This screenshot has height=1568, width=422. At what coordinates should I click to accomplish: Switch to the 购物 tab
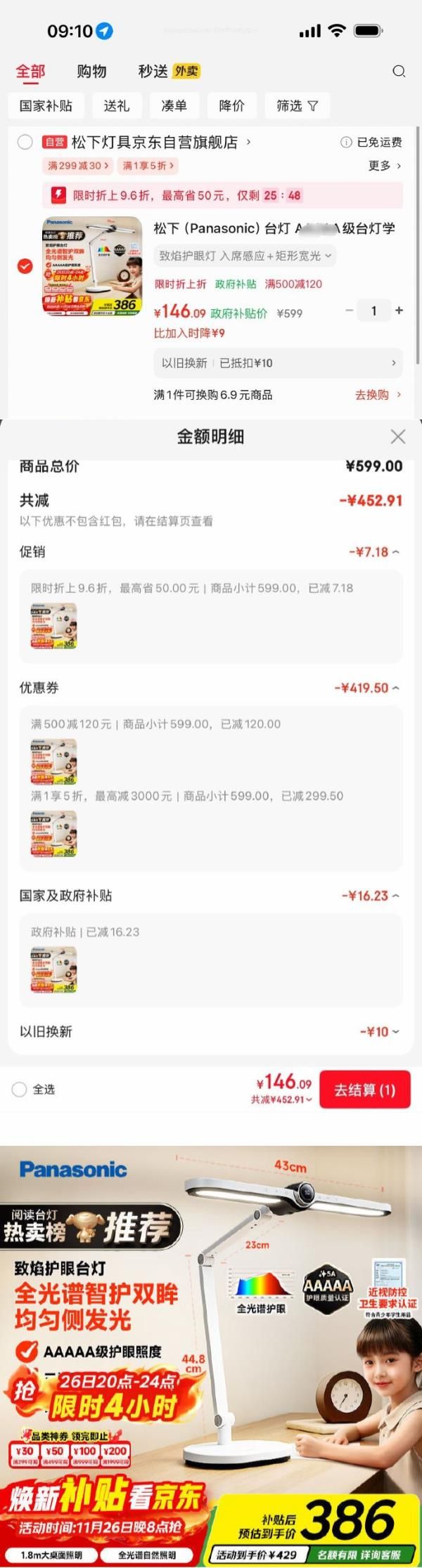91,71
